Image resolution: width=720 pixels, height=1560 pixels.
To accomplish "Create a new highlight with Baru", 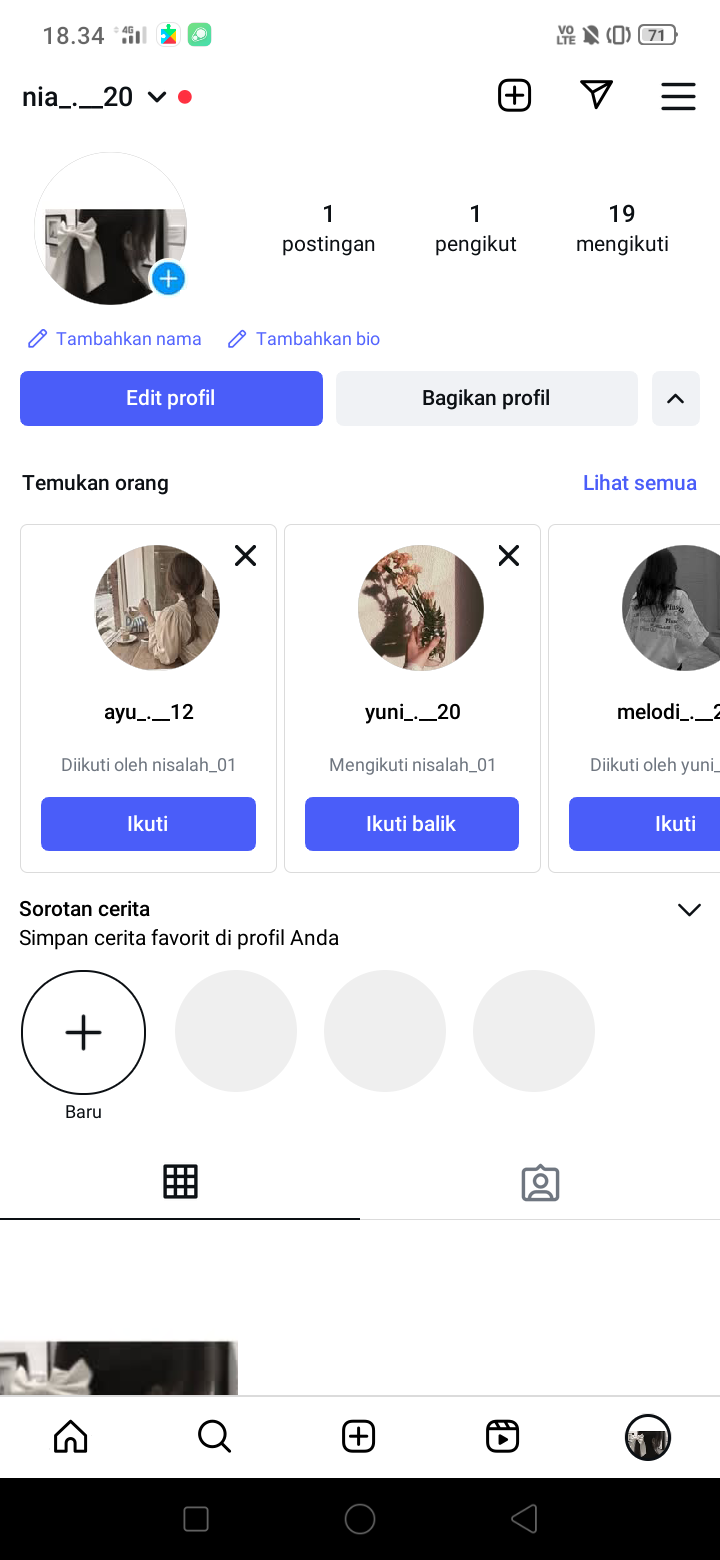I will click(83, 1033).
